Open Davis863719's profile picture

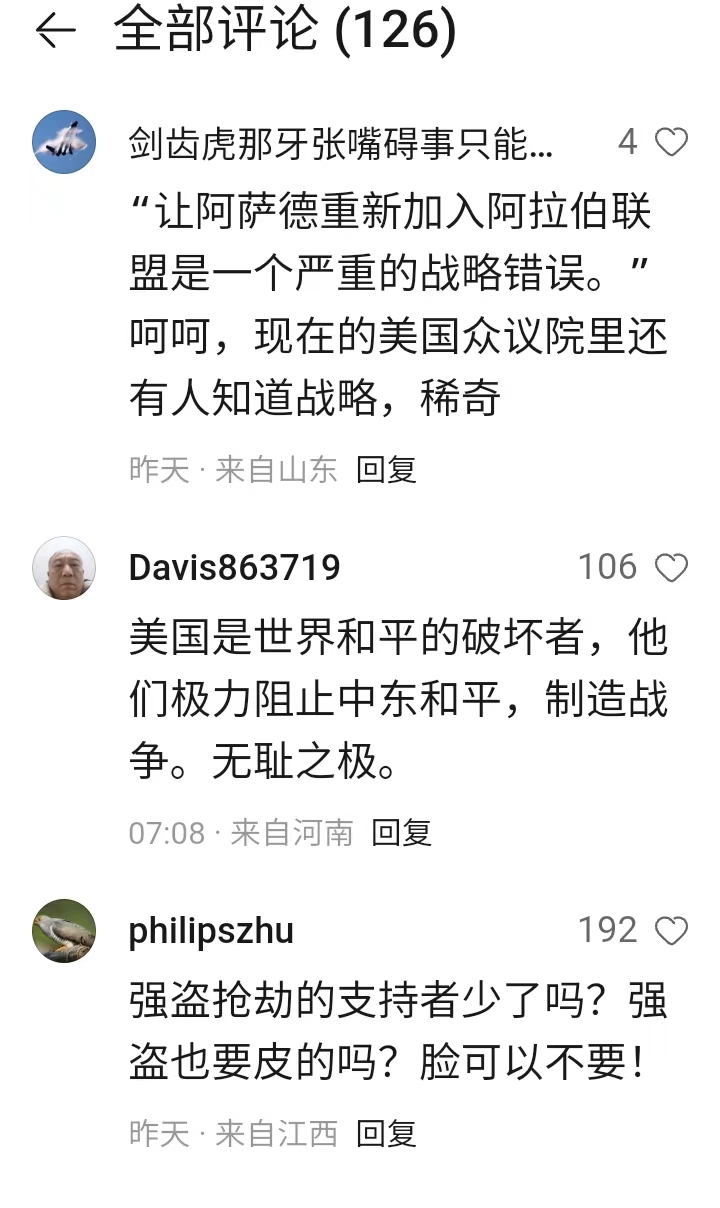64,568
